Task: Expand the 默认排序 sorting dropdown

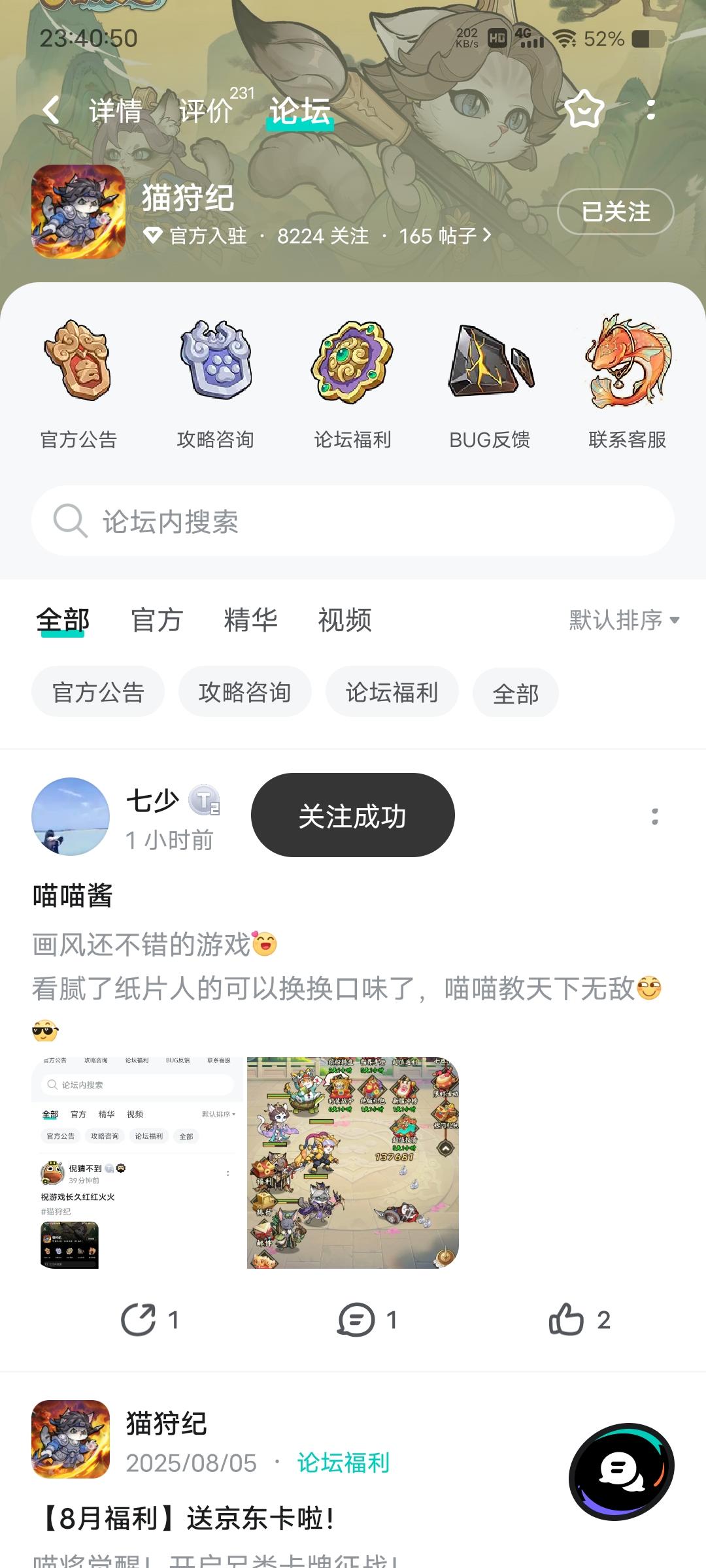Action: 624,620
